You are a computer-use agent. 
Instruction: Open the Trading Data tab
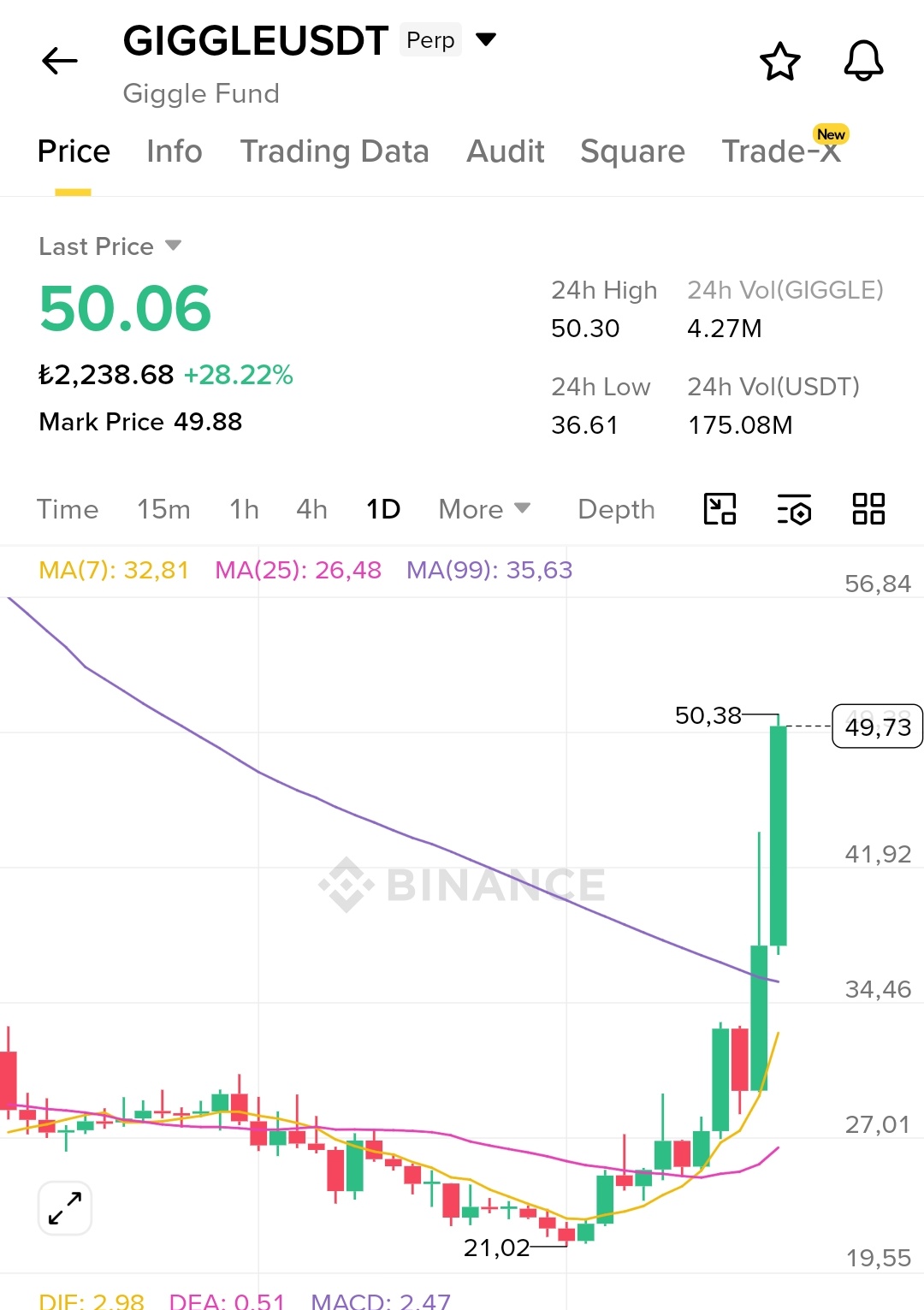coord(335,151)
